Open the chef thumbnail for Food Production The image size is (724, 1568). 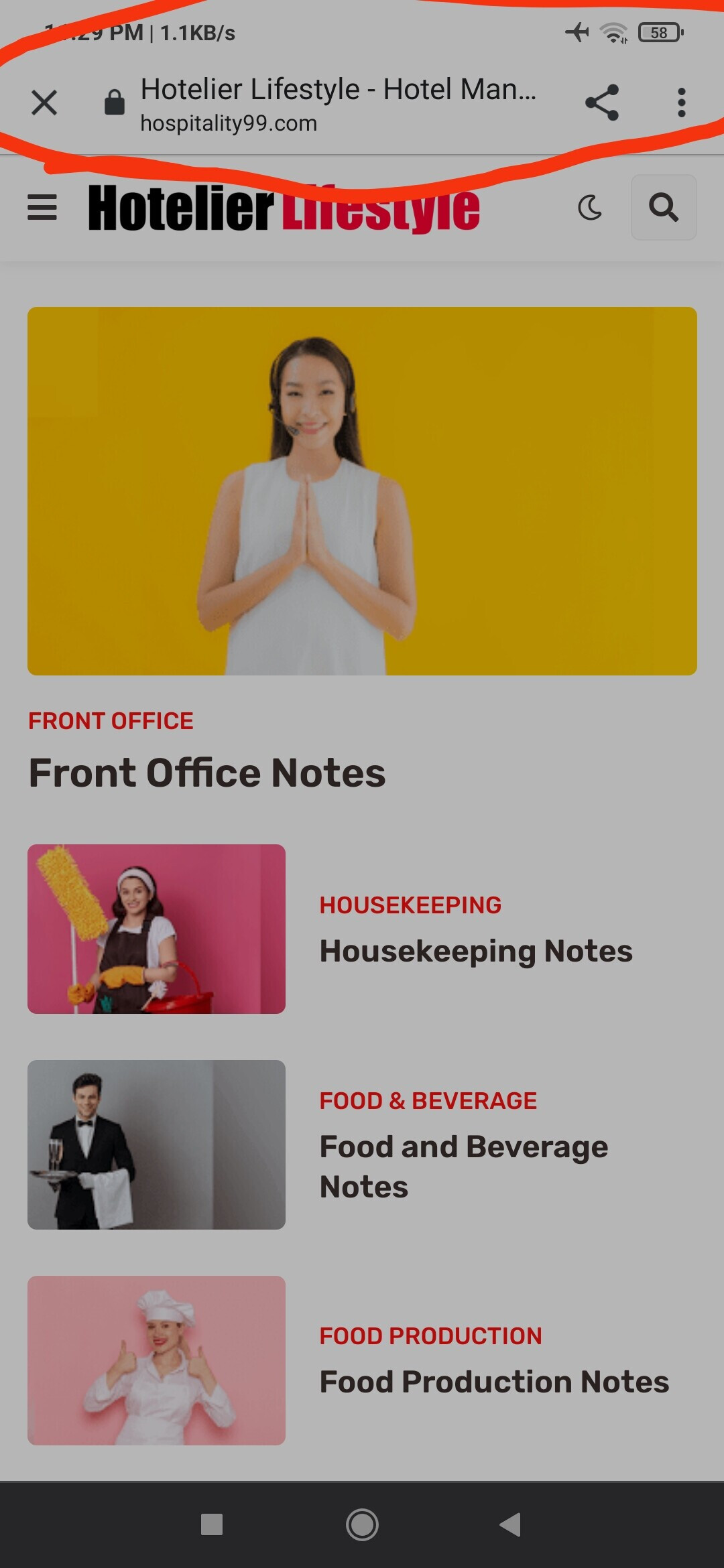[156, 1360]
